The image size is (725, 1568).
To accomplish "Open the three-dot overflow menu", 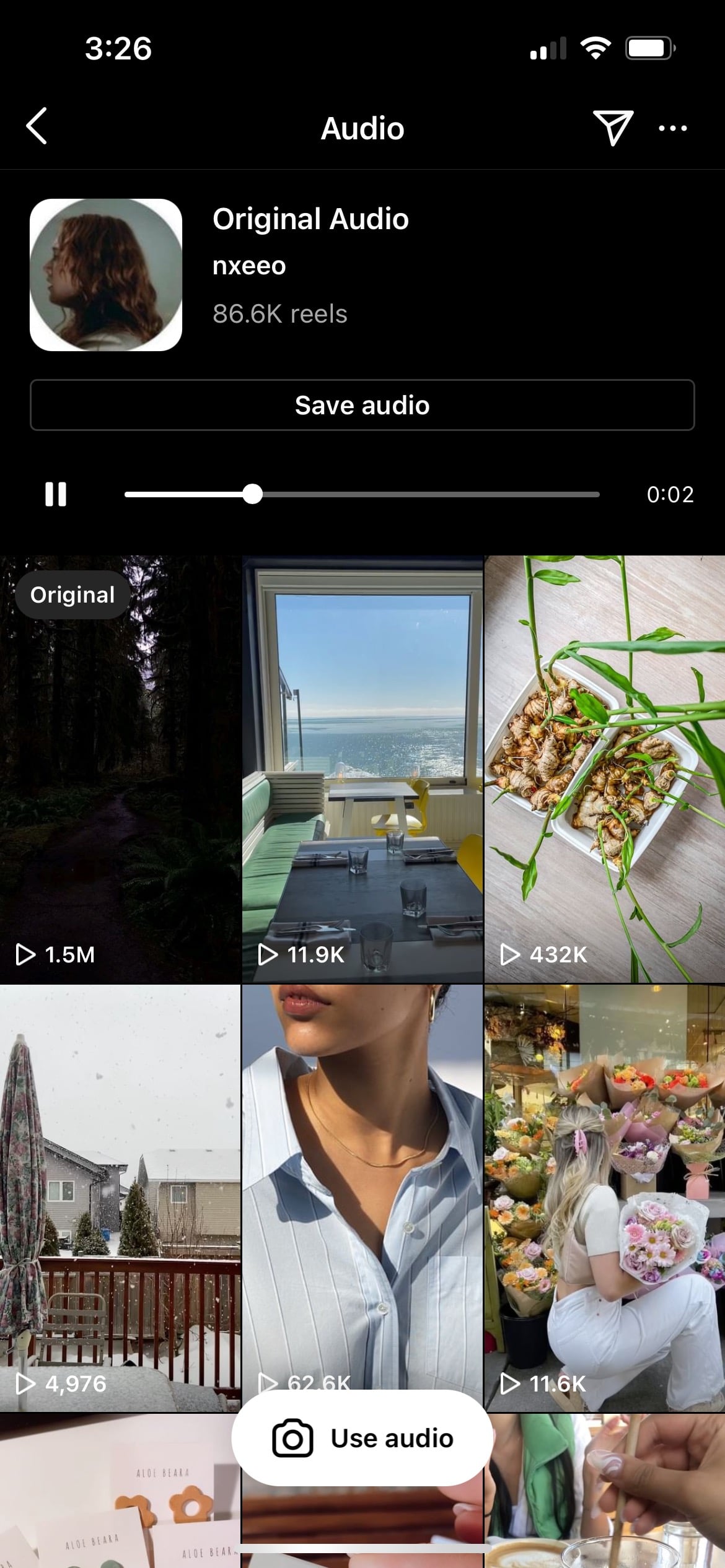I will [x=674, y=128].
